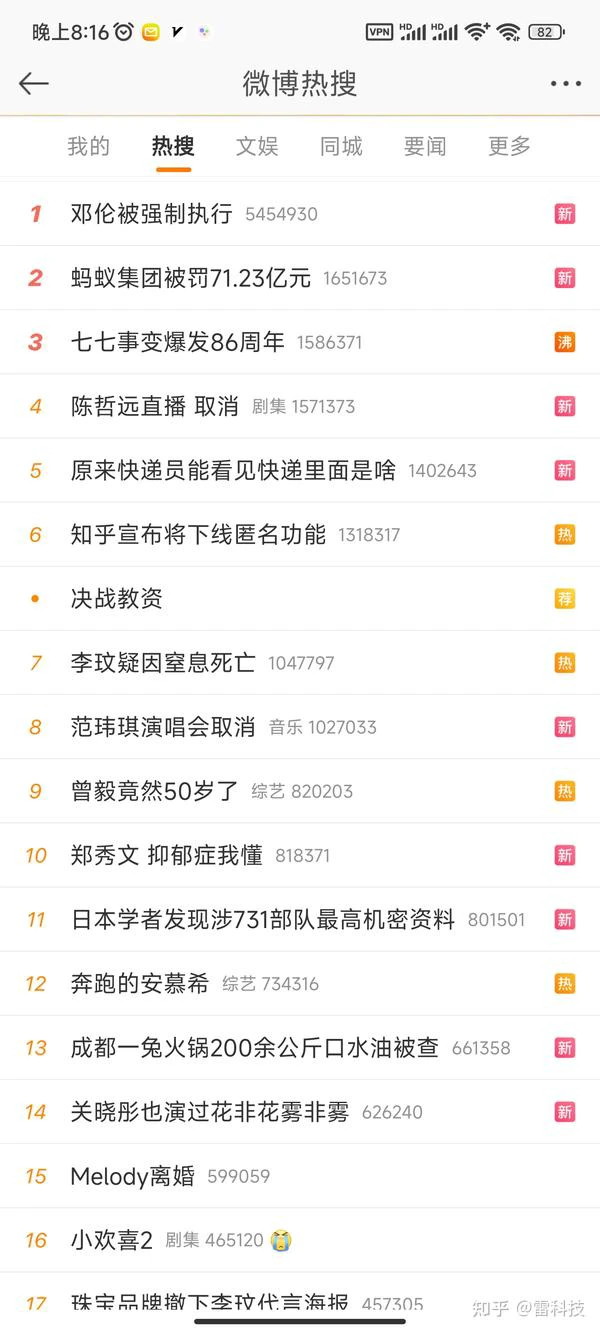600x1333 pixels.
Task: View topic 知乎宣布将下线匿名功能
Action: click(x=300, y=534)
